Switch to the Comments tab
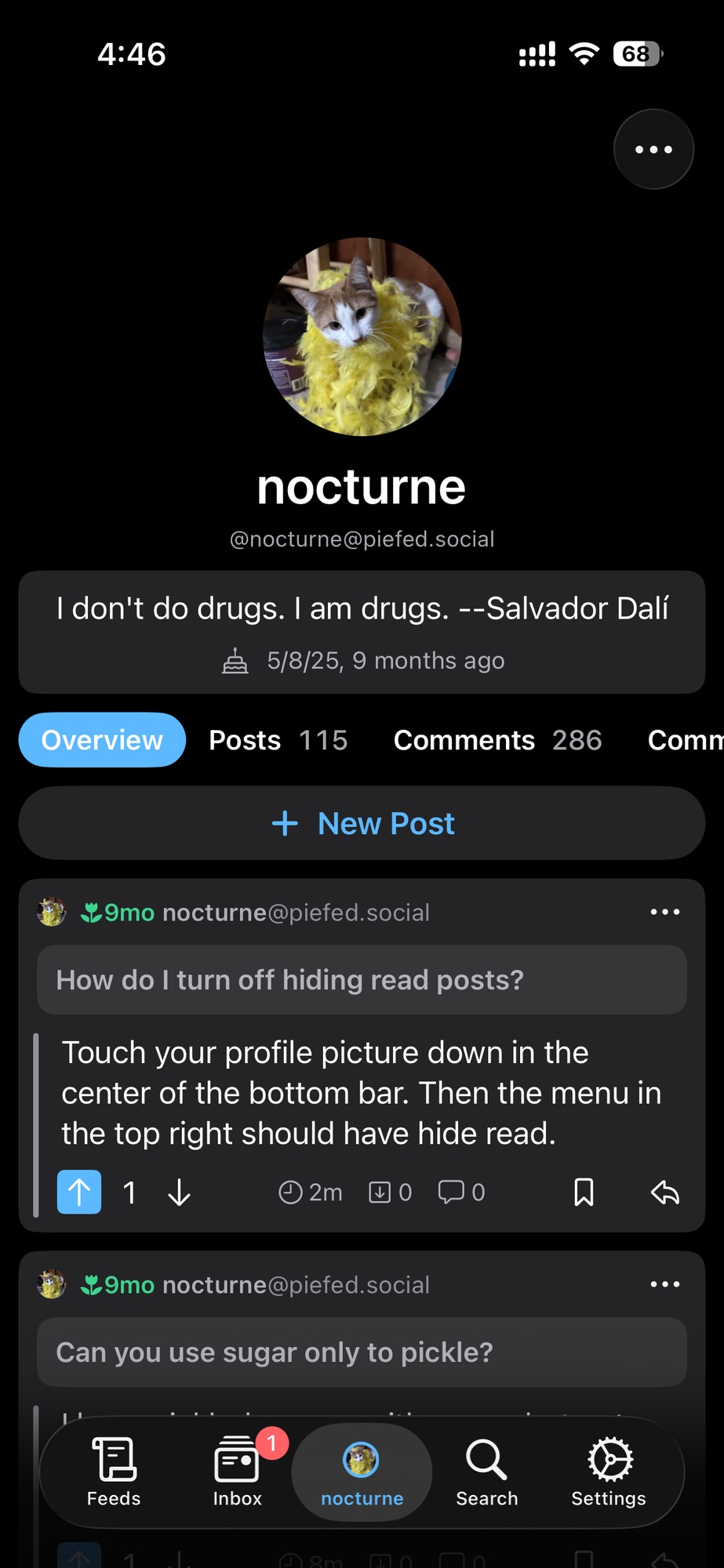Image resolution: width=724 pixels, height=1568 pixels. (x=497, y=740)
